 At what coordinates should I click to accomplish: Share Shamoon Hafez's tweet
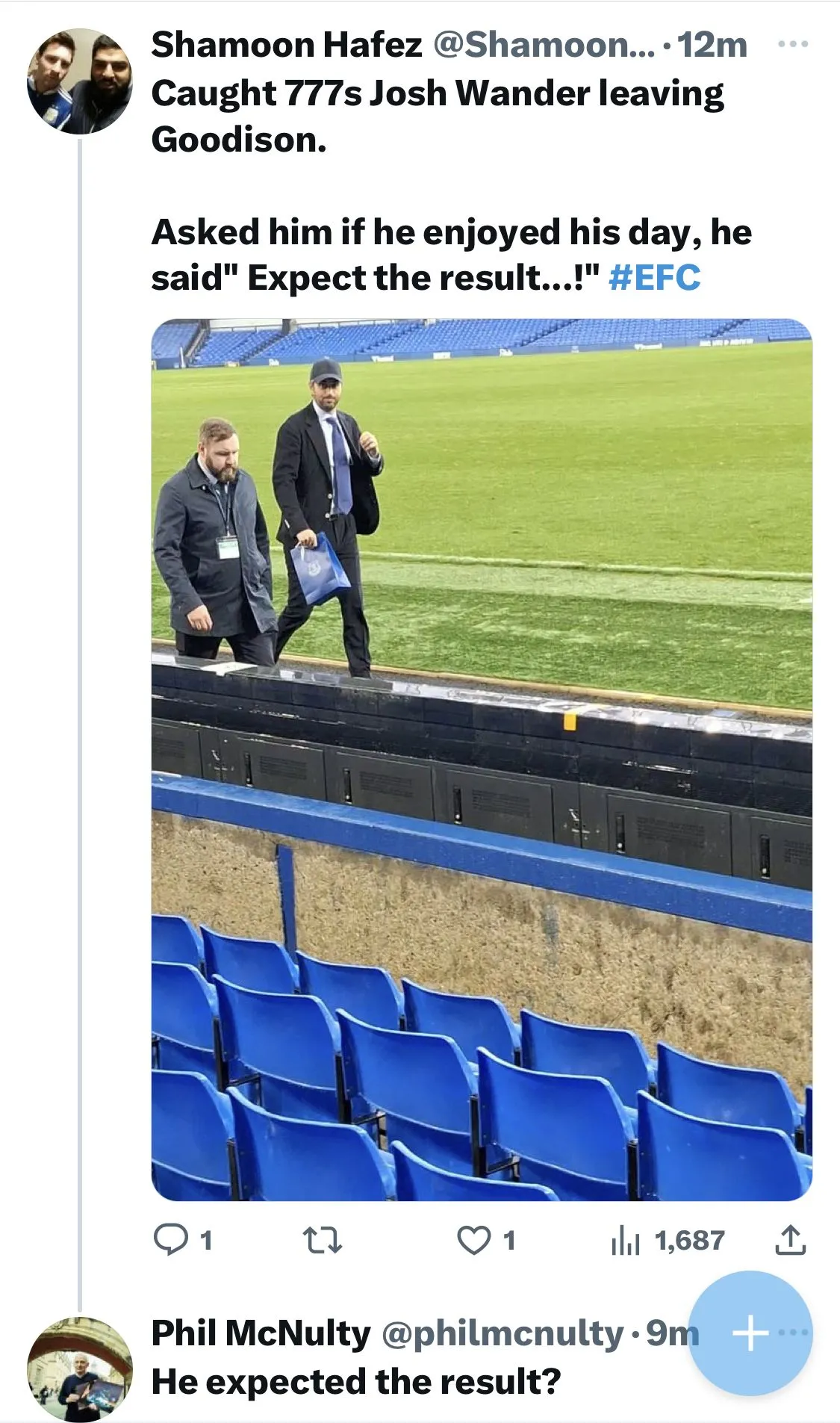(x=790, y=1241)
